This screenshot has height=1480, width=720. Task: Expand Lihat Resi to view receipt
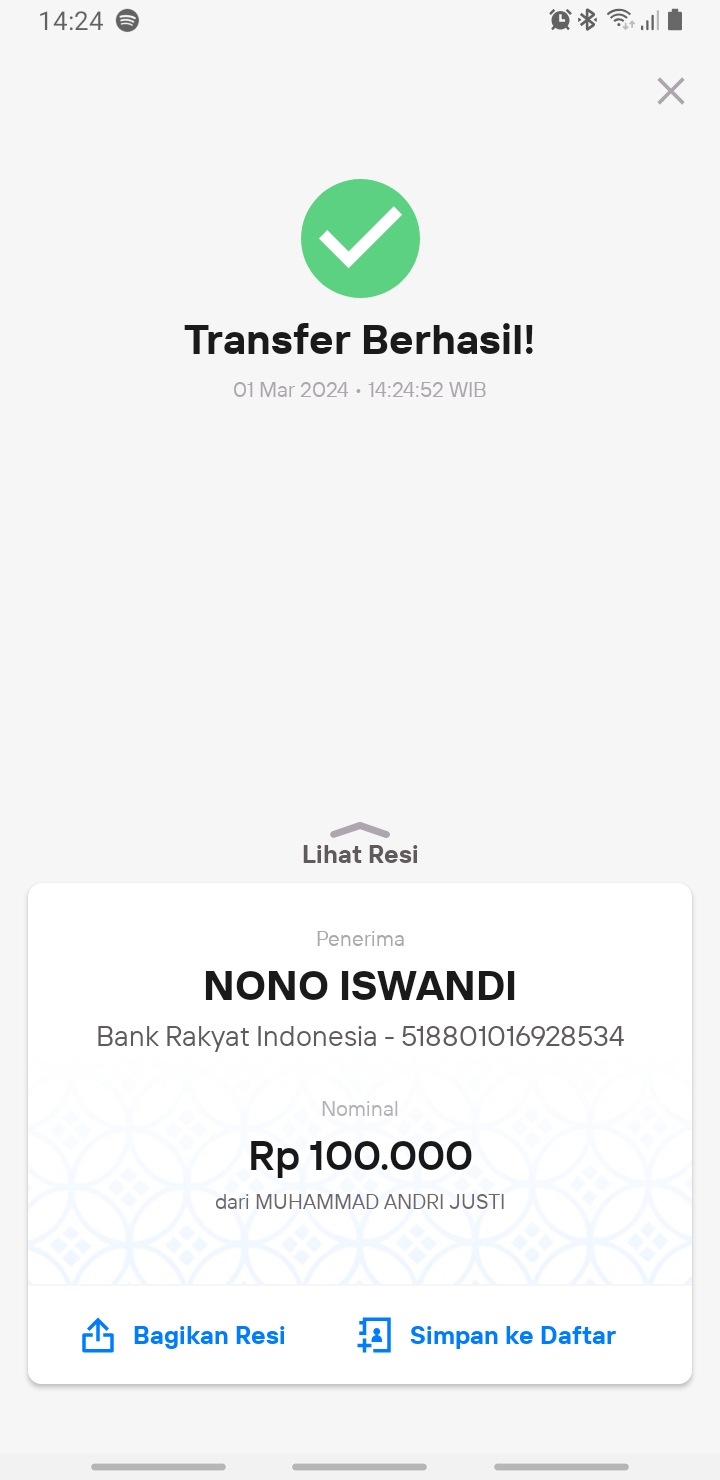pyautogui.click(x=360, y=845)
